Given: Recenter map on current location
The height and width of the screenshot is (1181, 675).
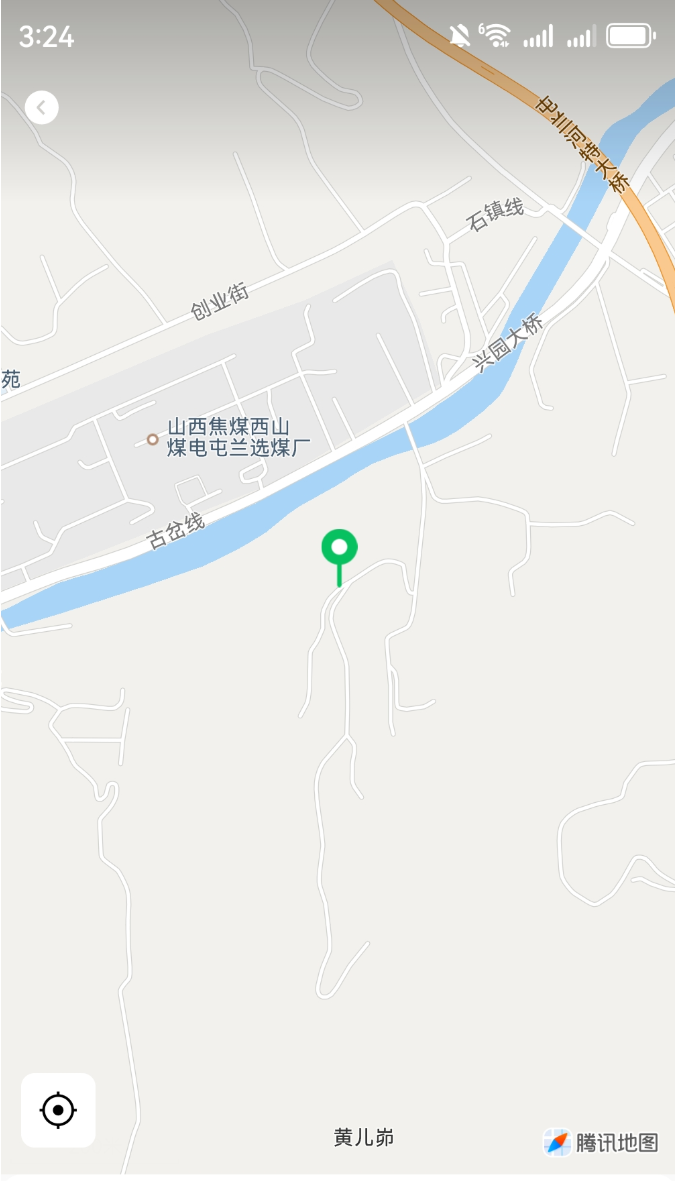Looking at the screenshot, I should click(x=58, y=1110).
